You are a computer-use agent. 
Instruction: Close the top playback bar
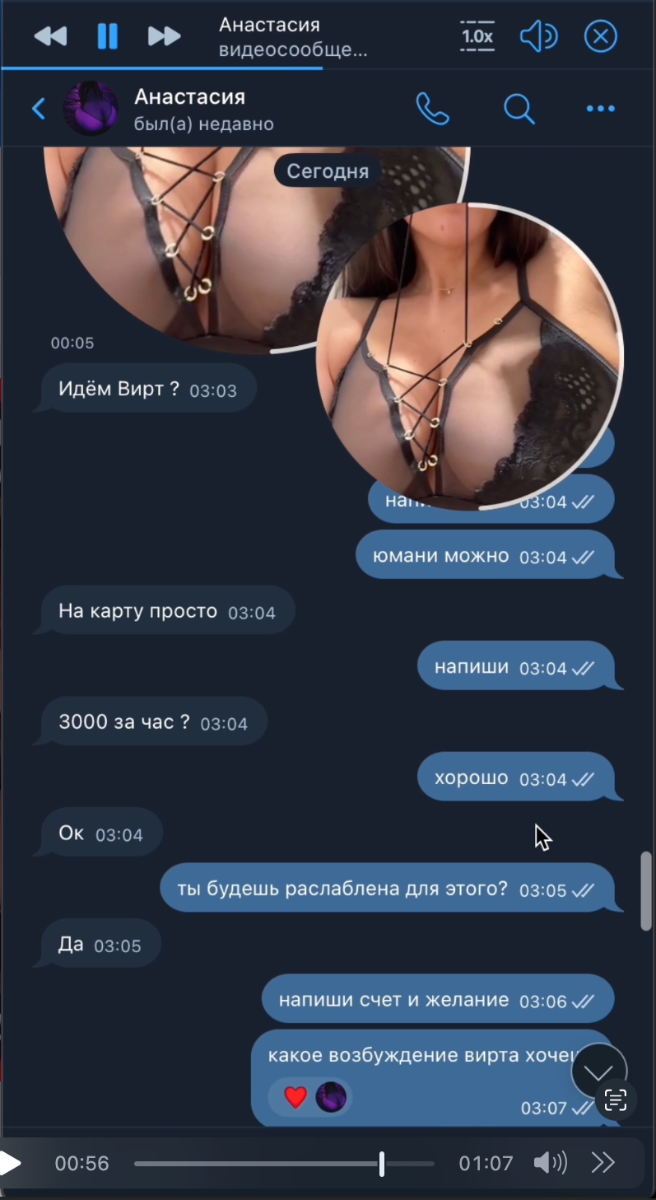[600, 37]
